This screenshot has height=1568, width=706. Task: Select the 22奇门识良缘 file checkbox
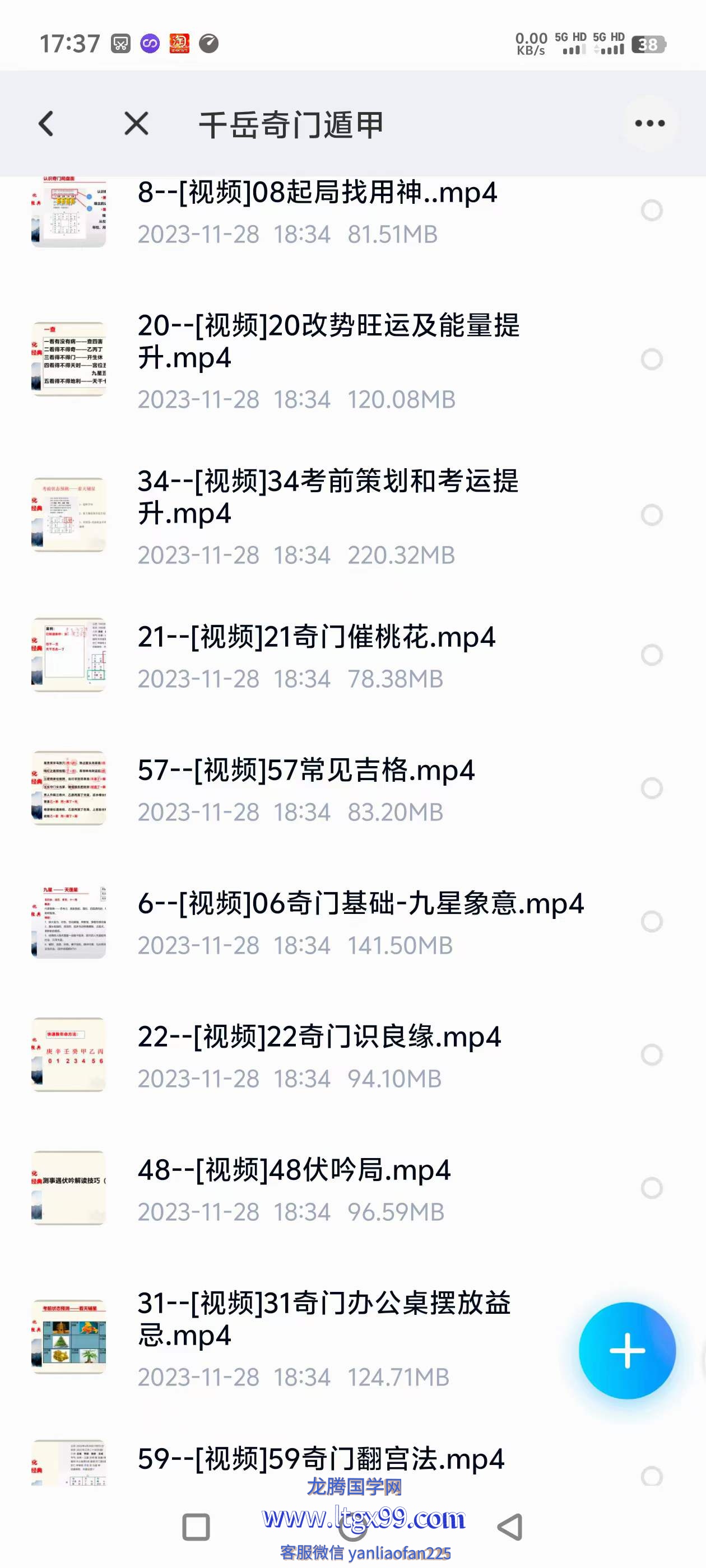(x=651, y=1054)
